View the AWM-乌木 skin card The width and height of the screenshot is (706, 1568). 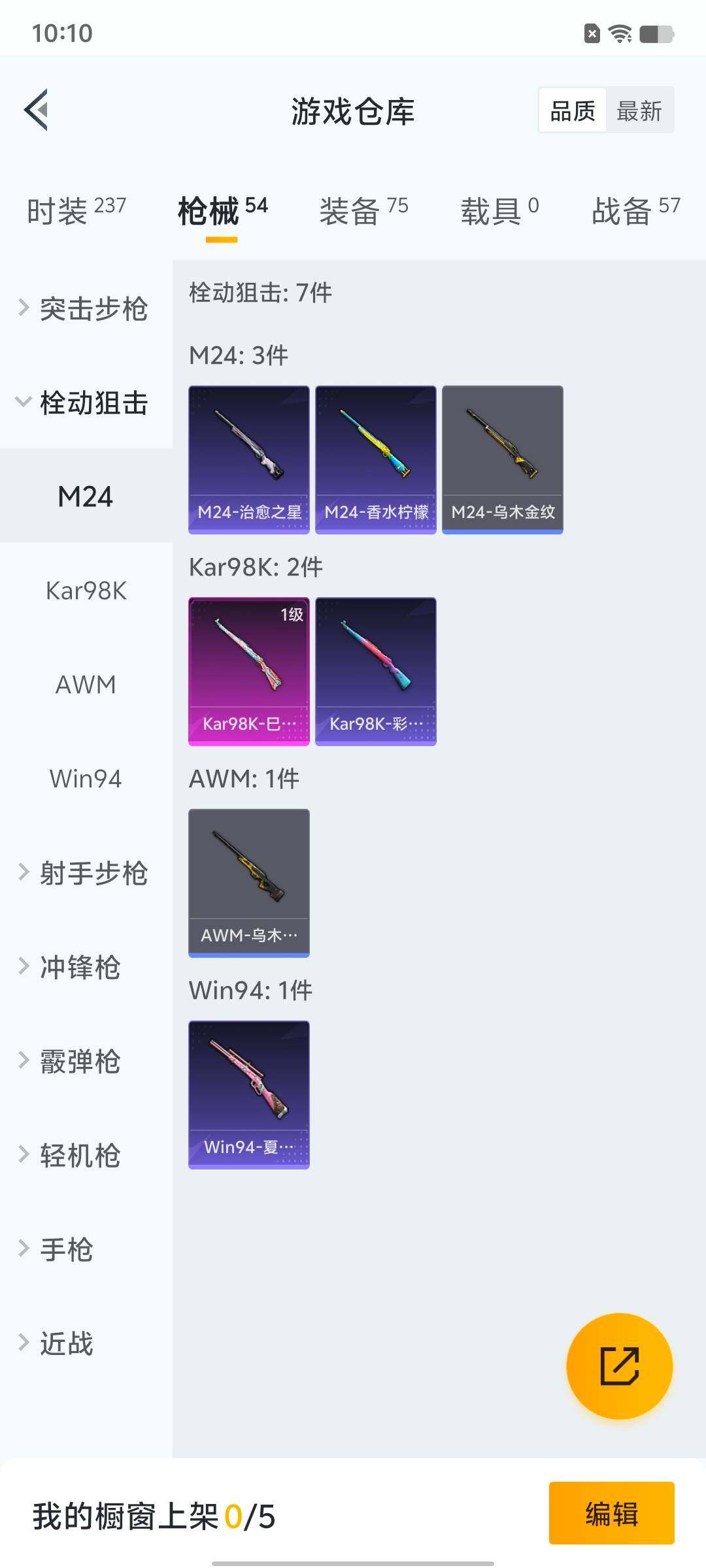(x=249, y=883)
